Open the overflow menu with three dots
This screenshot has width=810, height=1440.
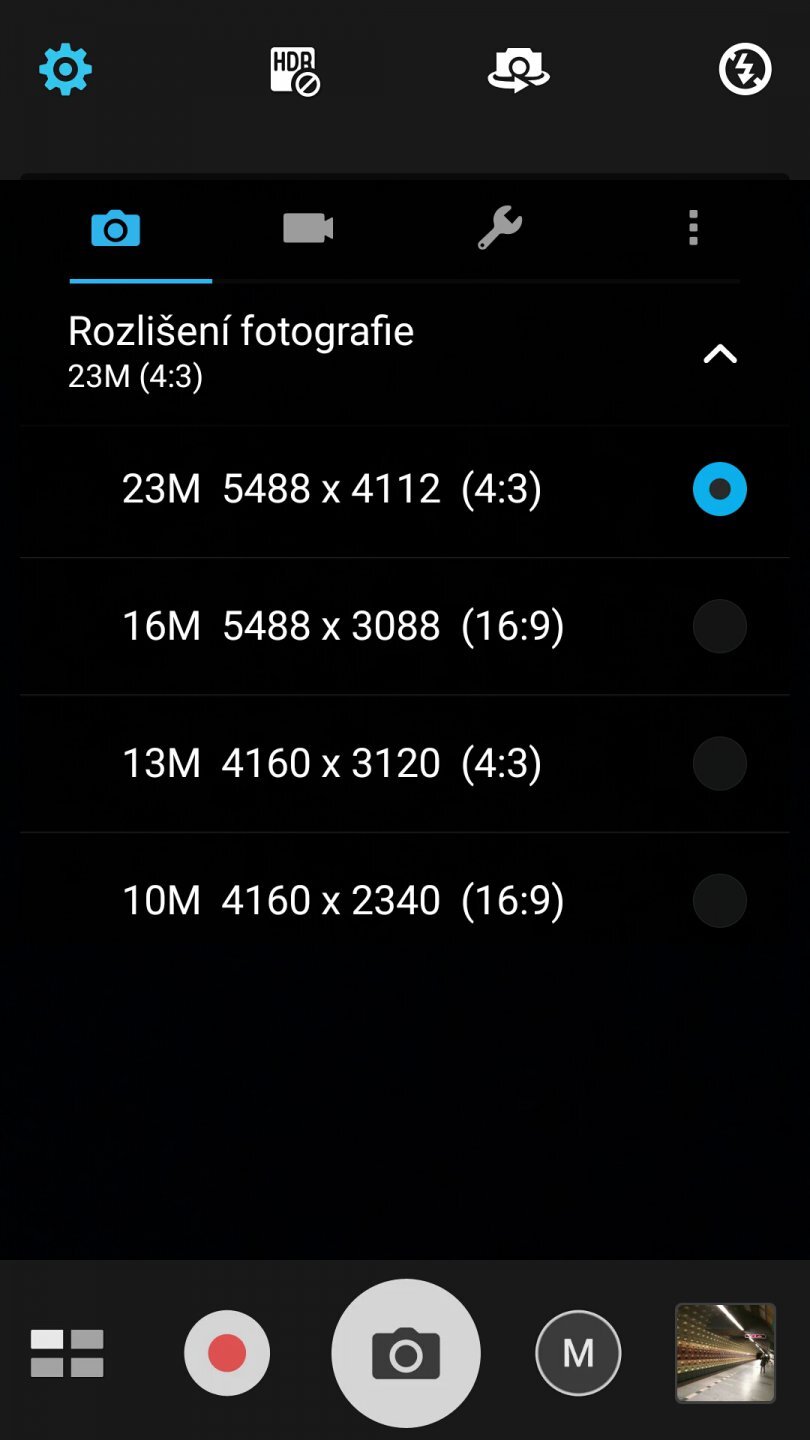click(x=692, y=228)
